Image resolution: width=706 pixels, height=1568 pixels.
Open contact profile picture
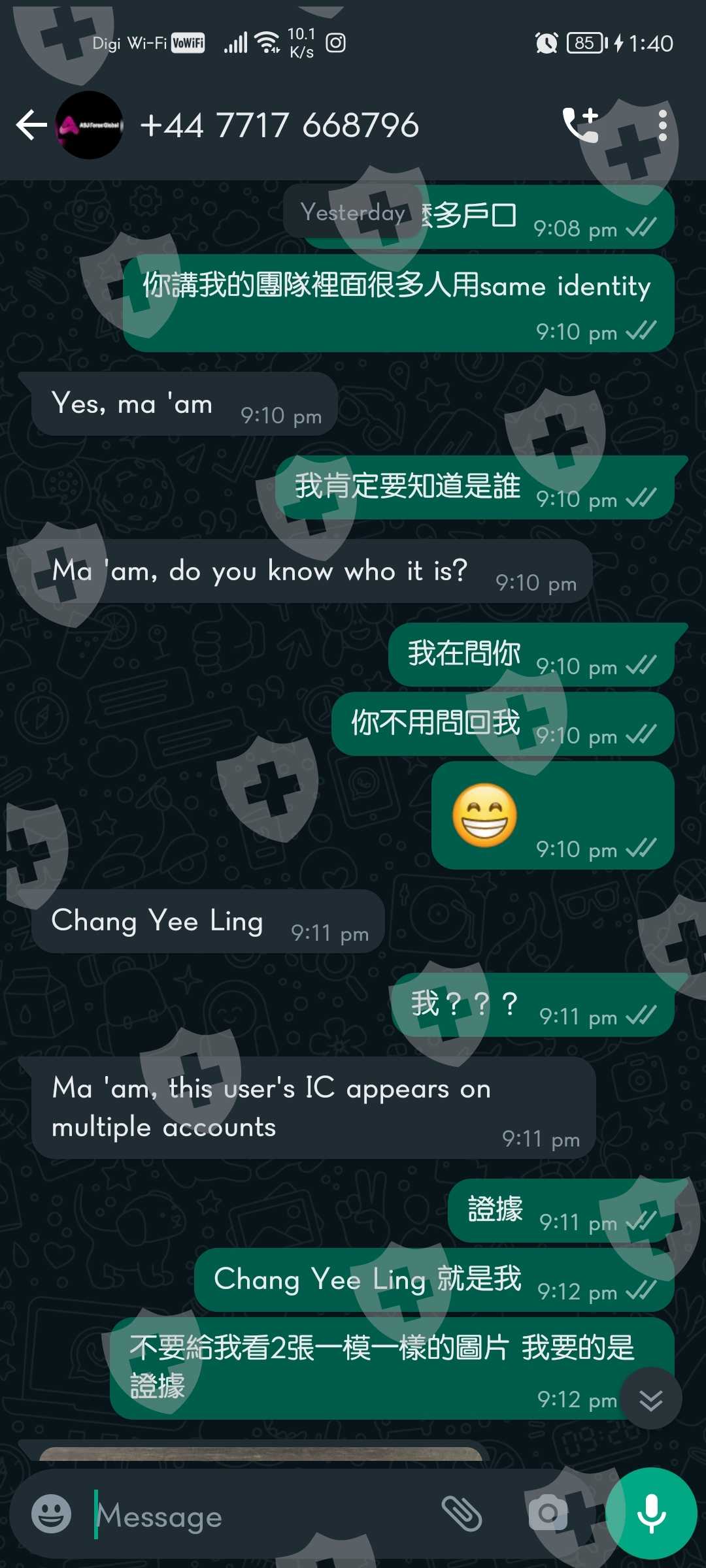(89, 125)
